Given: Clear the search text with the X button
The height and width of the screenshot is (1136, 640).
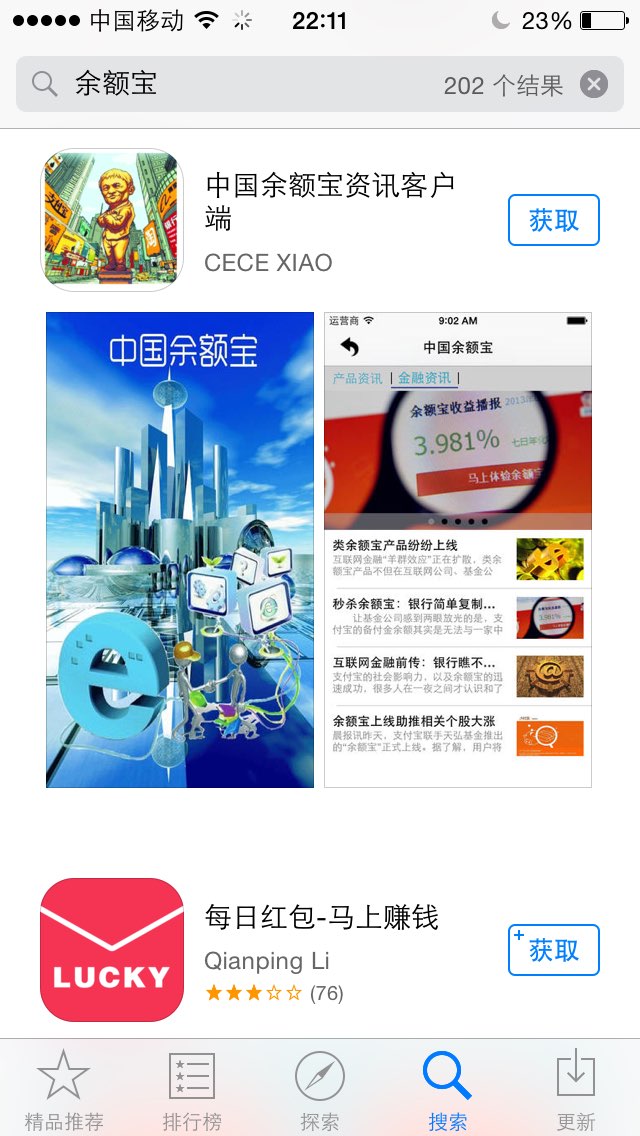Looking at the screenshot, I should 594,85.
